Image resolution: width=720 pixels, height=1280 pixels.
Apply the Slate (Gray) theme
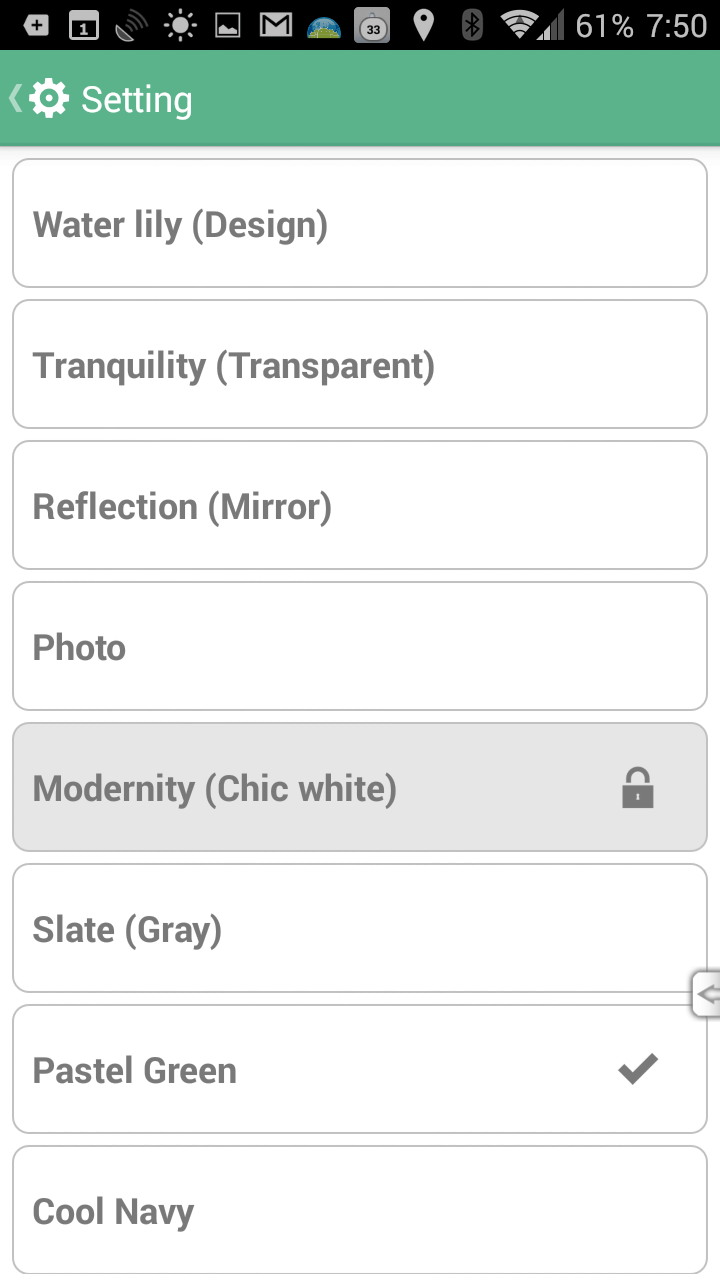tap(360, 929)
